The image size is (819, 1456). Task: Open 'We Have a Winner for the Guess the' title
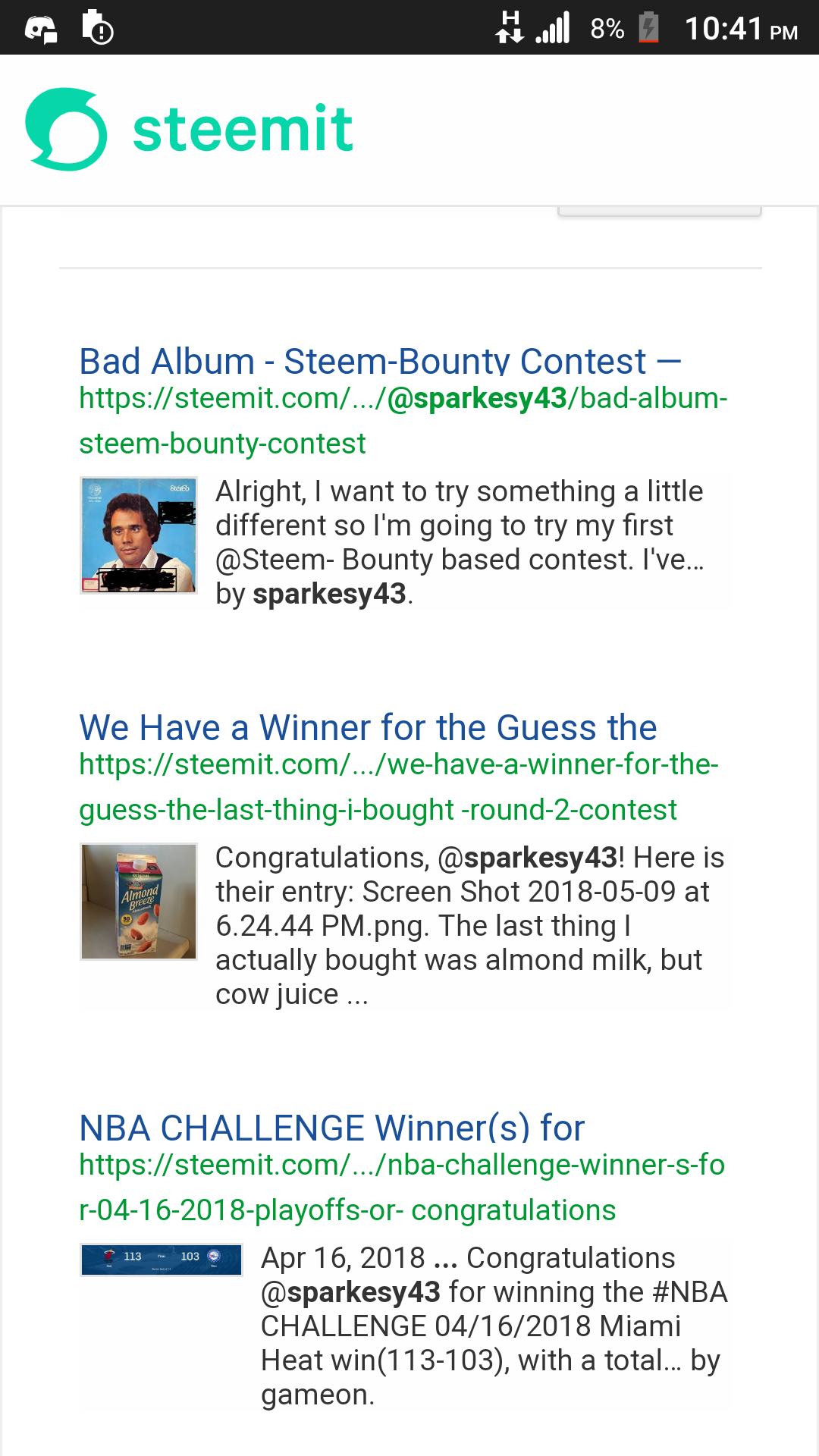368,728
